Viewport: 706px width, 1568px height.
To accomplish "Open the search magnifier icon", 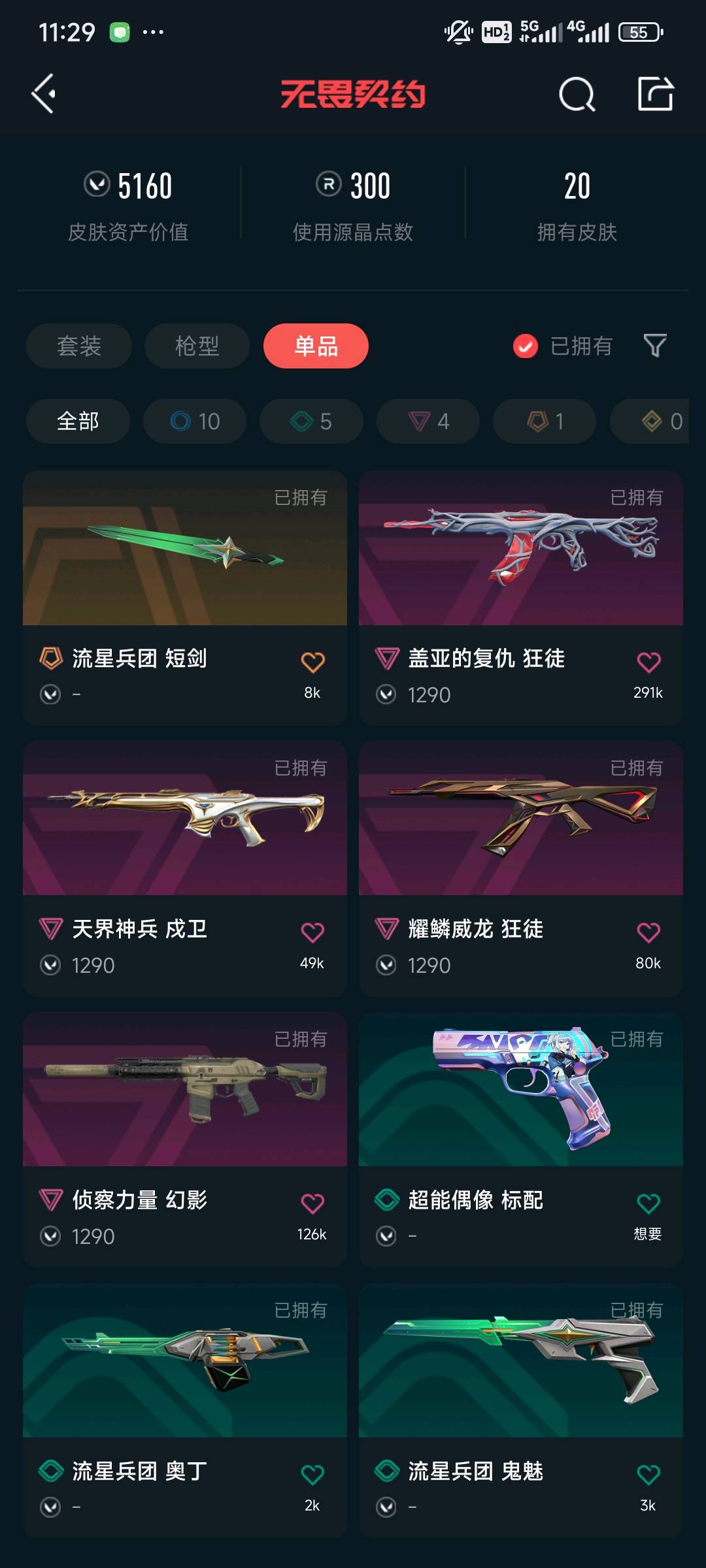I will click(577, 95).
